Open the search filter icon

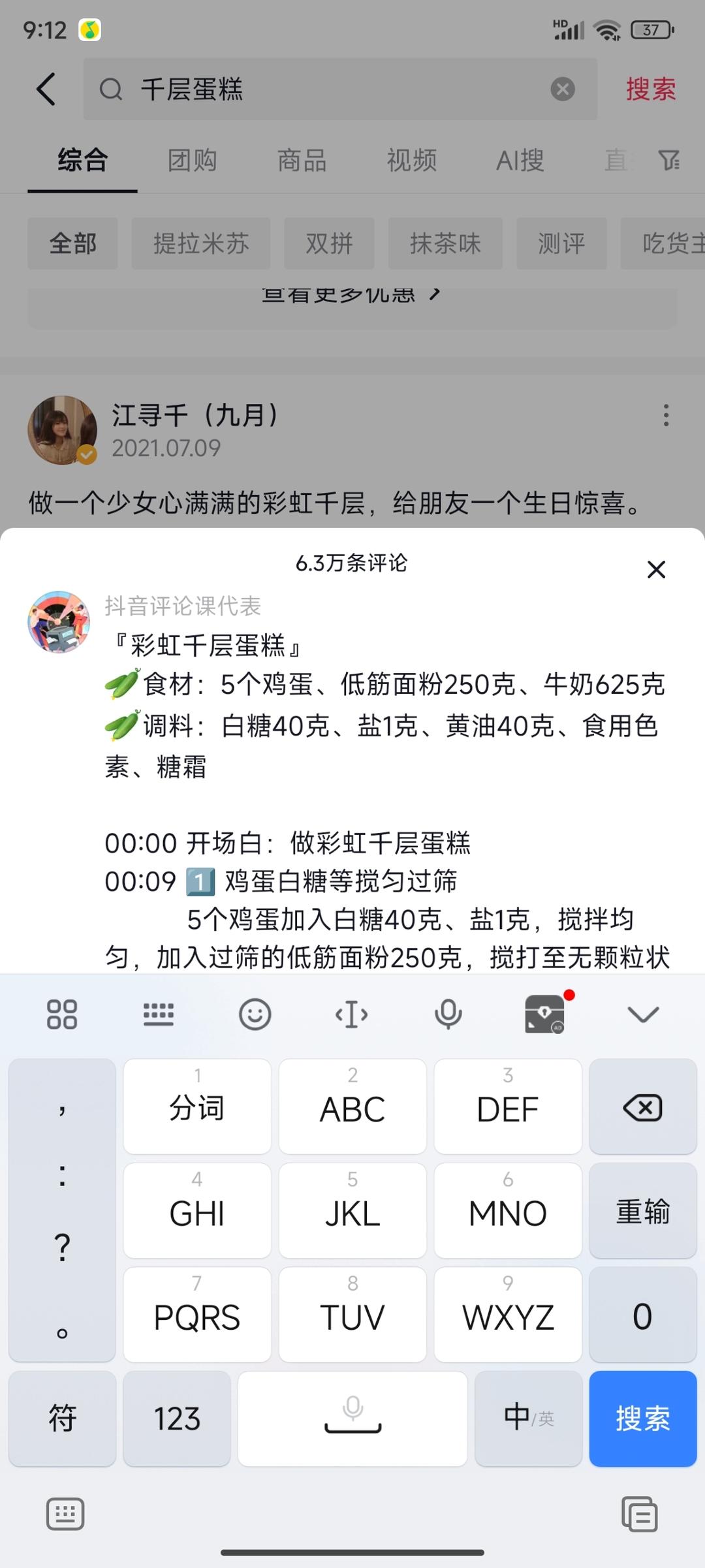668,160
